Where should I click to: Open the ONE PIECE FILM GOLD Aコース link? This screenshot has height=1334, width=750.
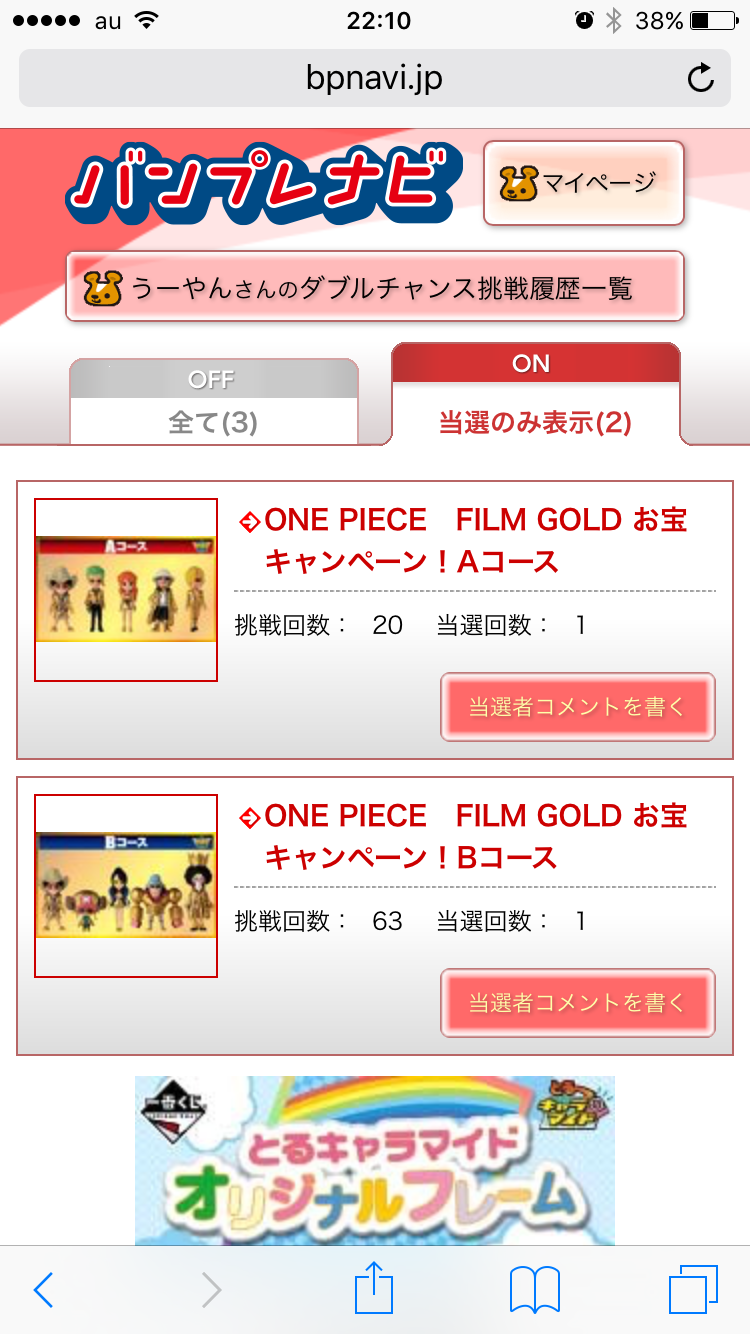[474, 541]
